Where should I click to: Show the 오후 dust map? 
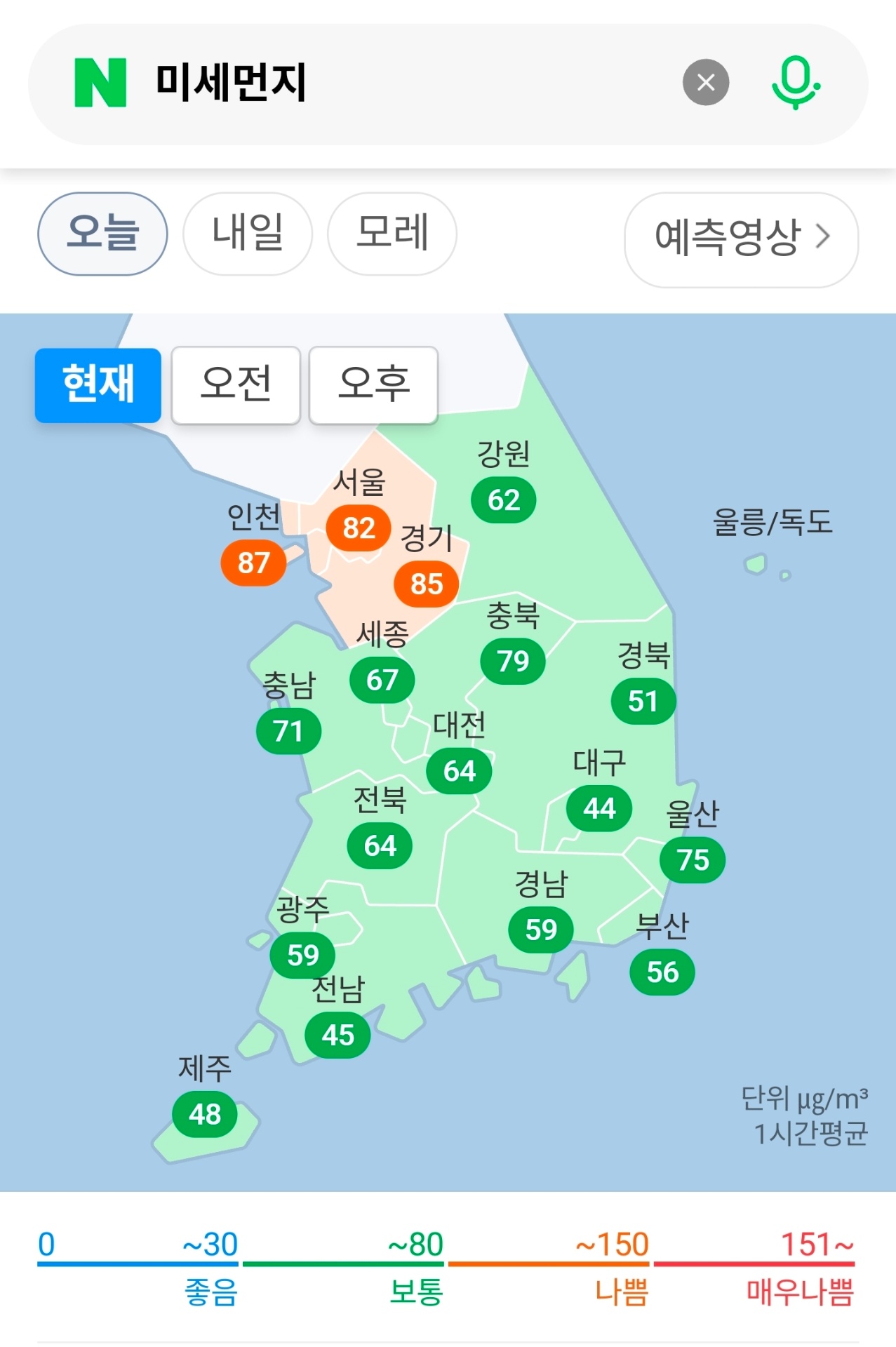point(373,385)
